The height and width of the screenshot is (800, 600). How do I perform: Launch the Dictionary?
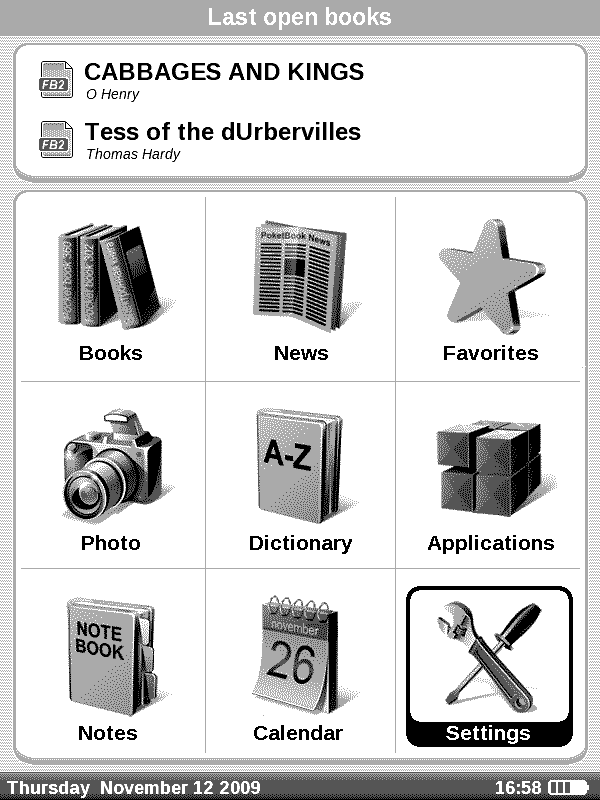tap(300, 480)
